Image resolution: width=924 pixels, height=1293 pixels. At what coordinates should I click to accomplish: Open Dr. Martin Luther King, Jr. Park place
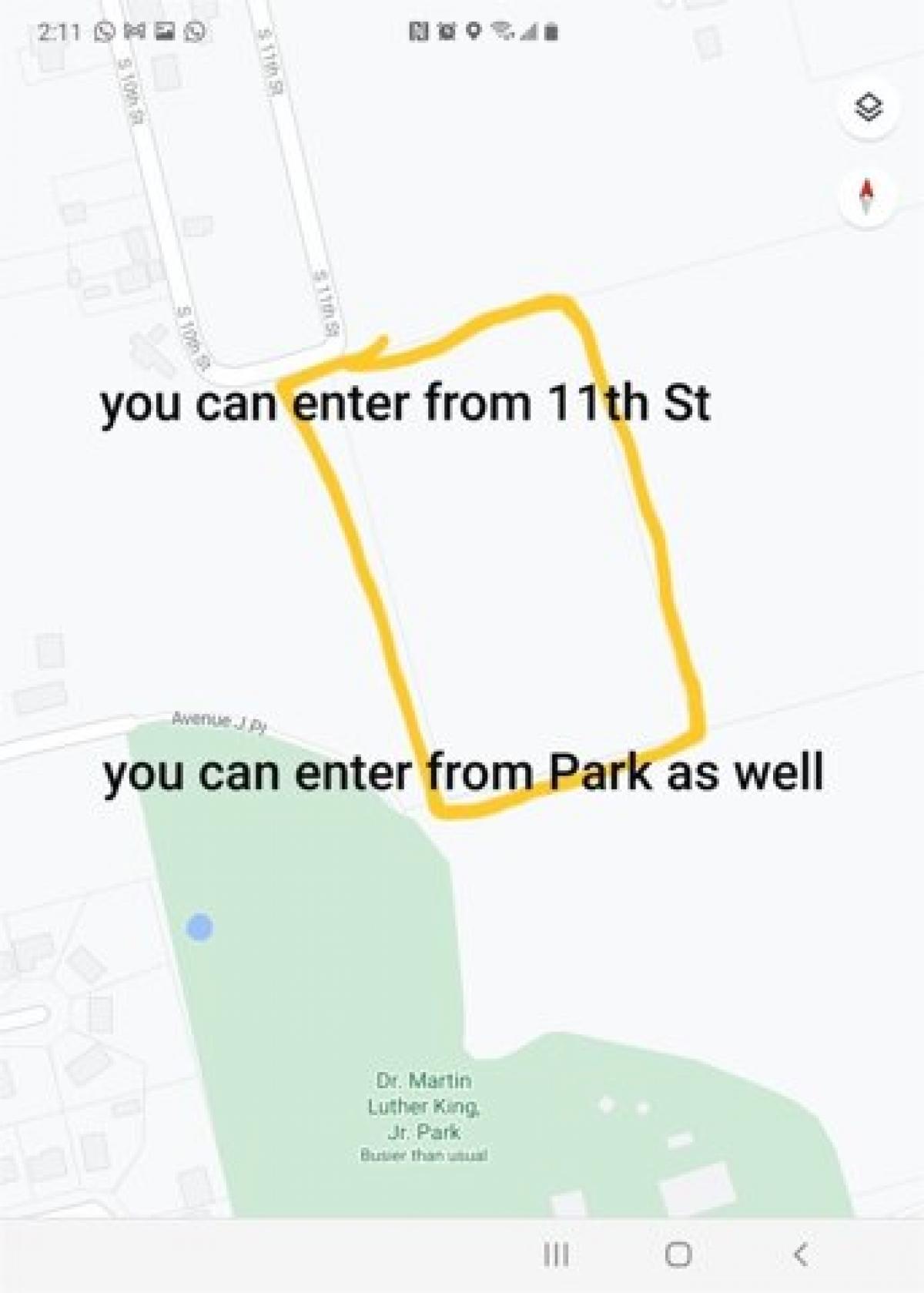[x=423, y=1106]
